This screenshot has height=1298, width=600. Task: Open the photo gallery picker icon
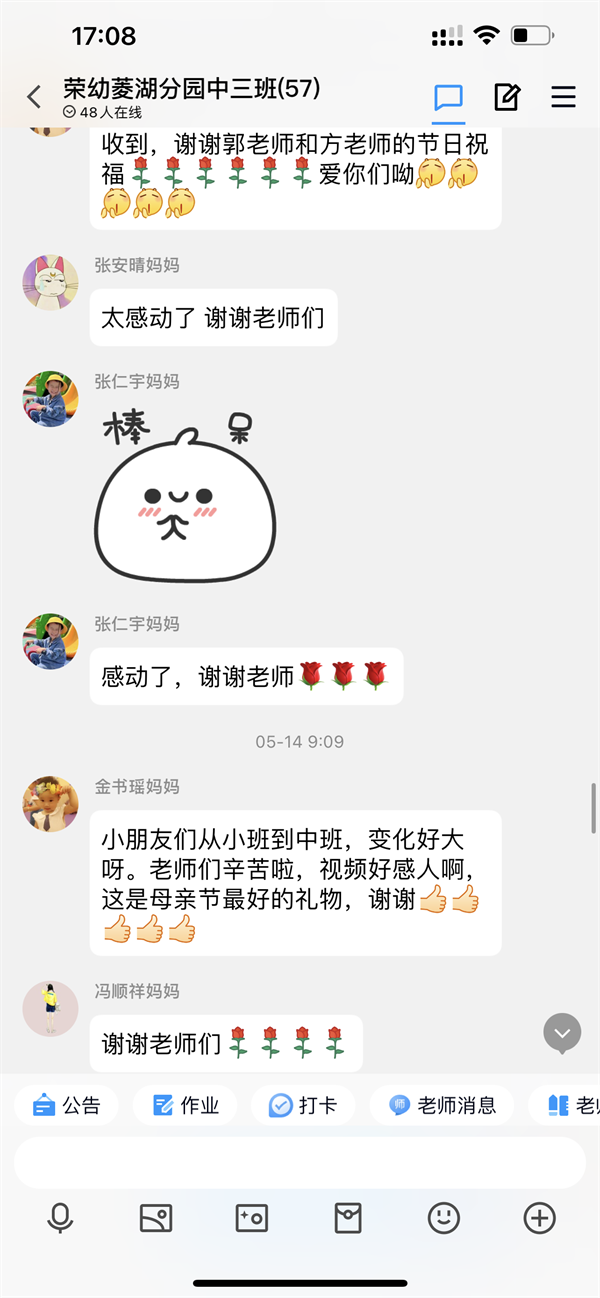click(155, 1217)
